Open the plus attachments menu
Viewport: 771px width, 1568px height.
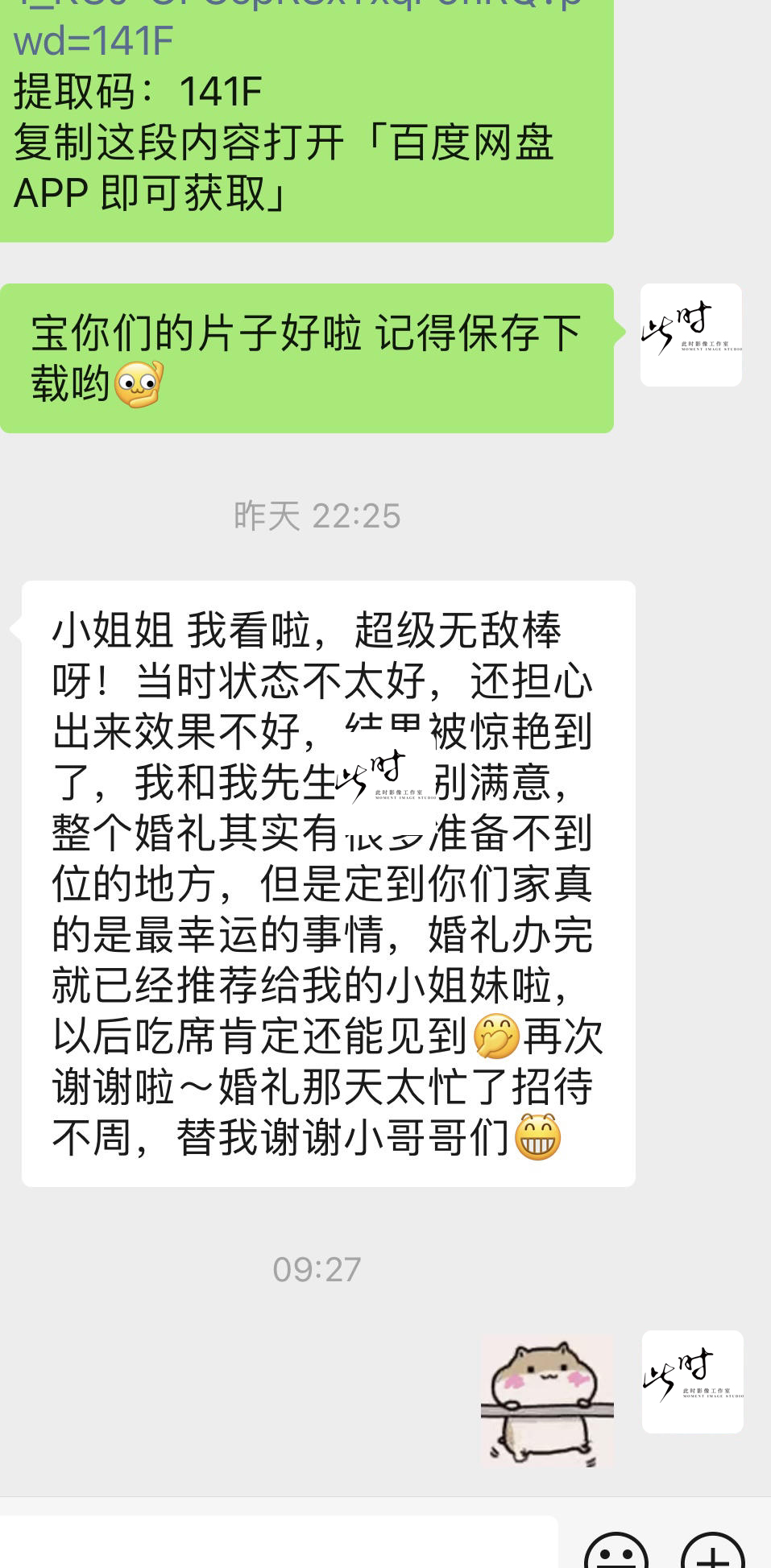(x=713, y=1550)
